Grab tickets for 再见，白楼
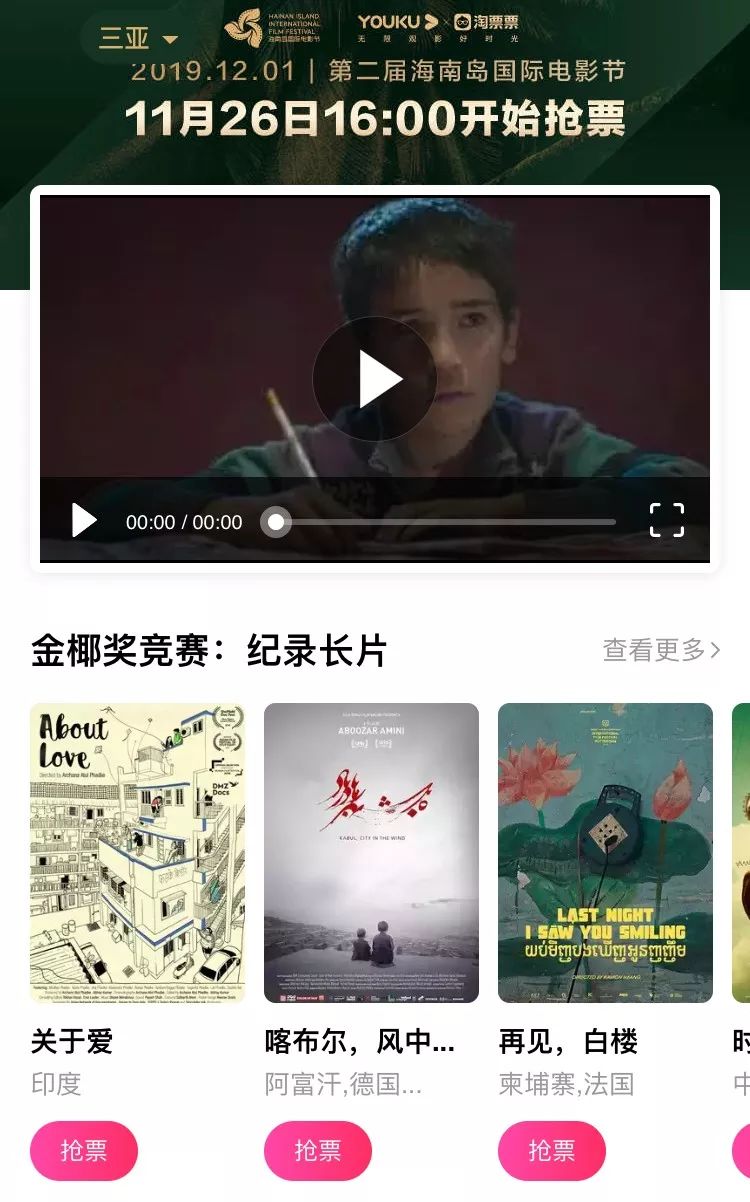The width and height of the screenshot is (750, 1202). (x=552, y=1151)
